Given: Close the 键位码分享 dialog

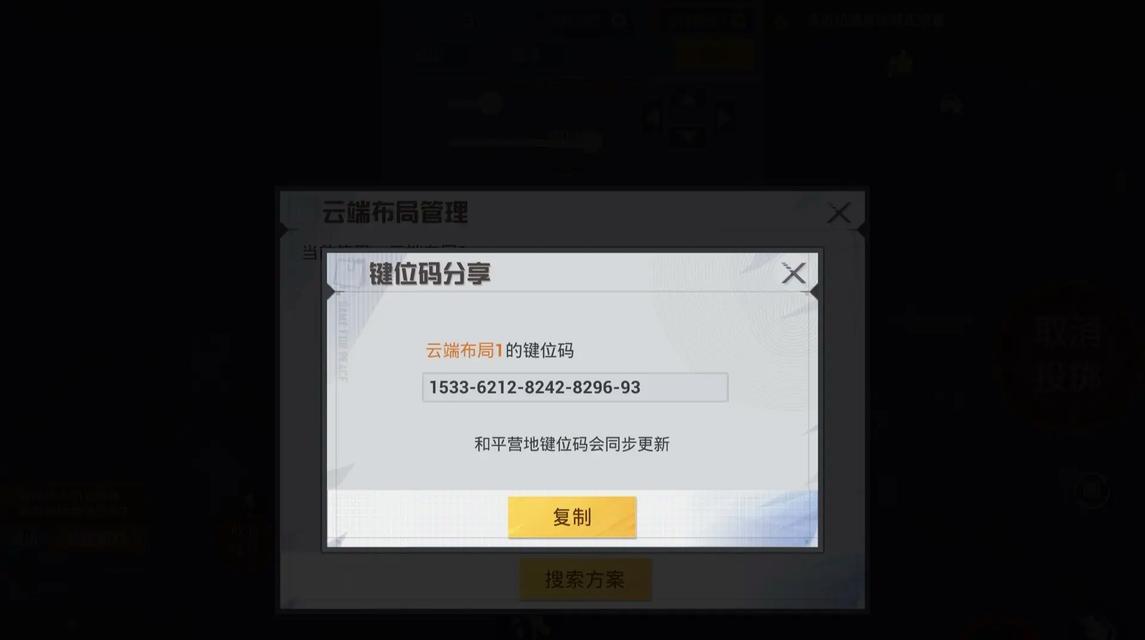Looking at the screenshot, I should point(793,273).
